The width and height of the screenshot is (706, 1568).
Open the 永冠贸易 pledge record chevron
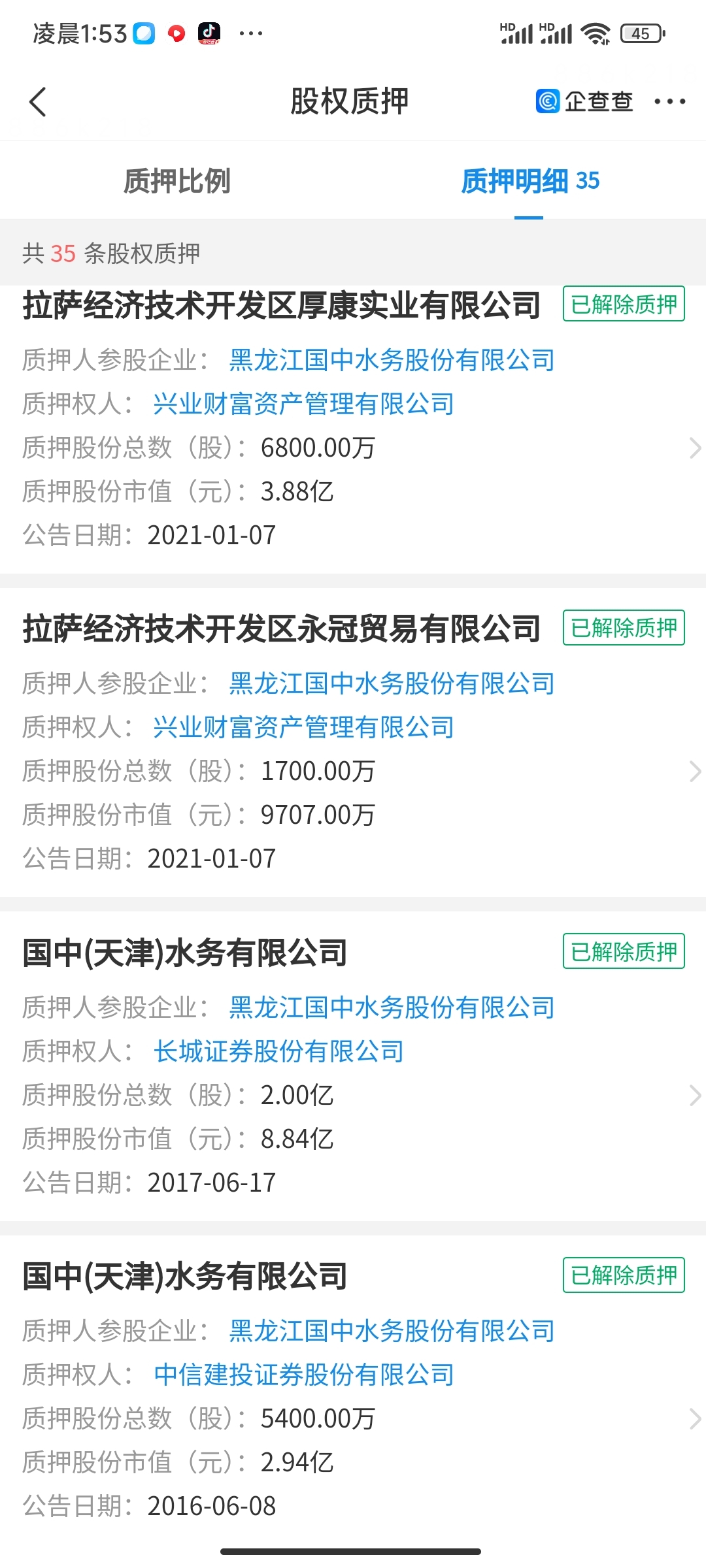pos(696,772)
